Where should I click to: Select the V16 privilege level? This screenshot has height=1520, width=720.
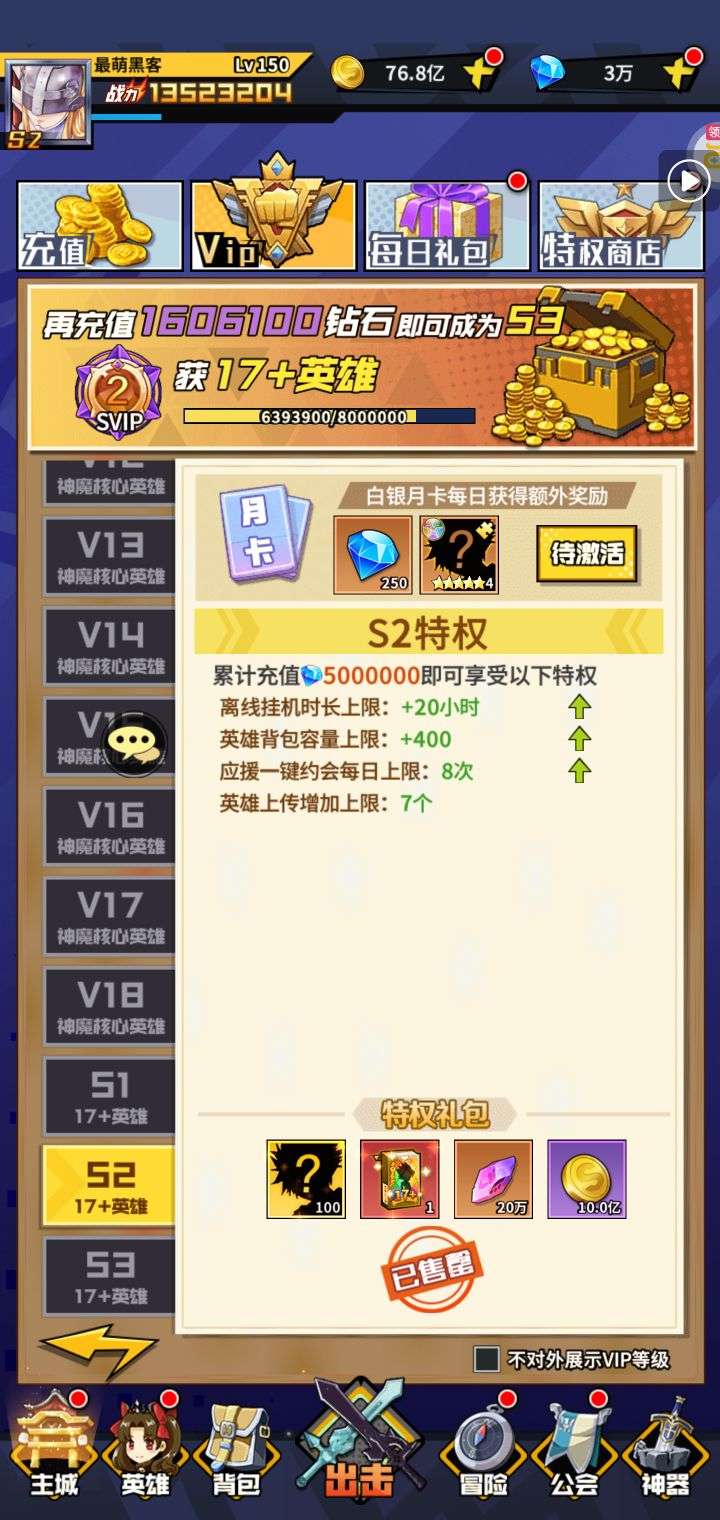[110, 827]
